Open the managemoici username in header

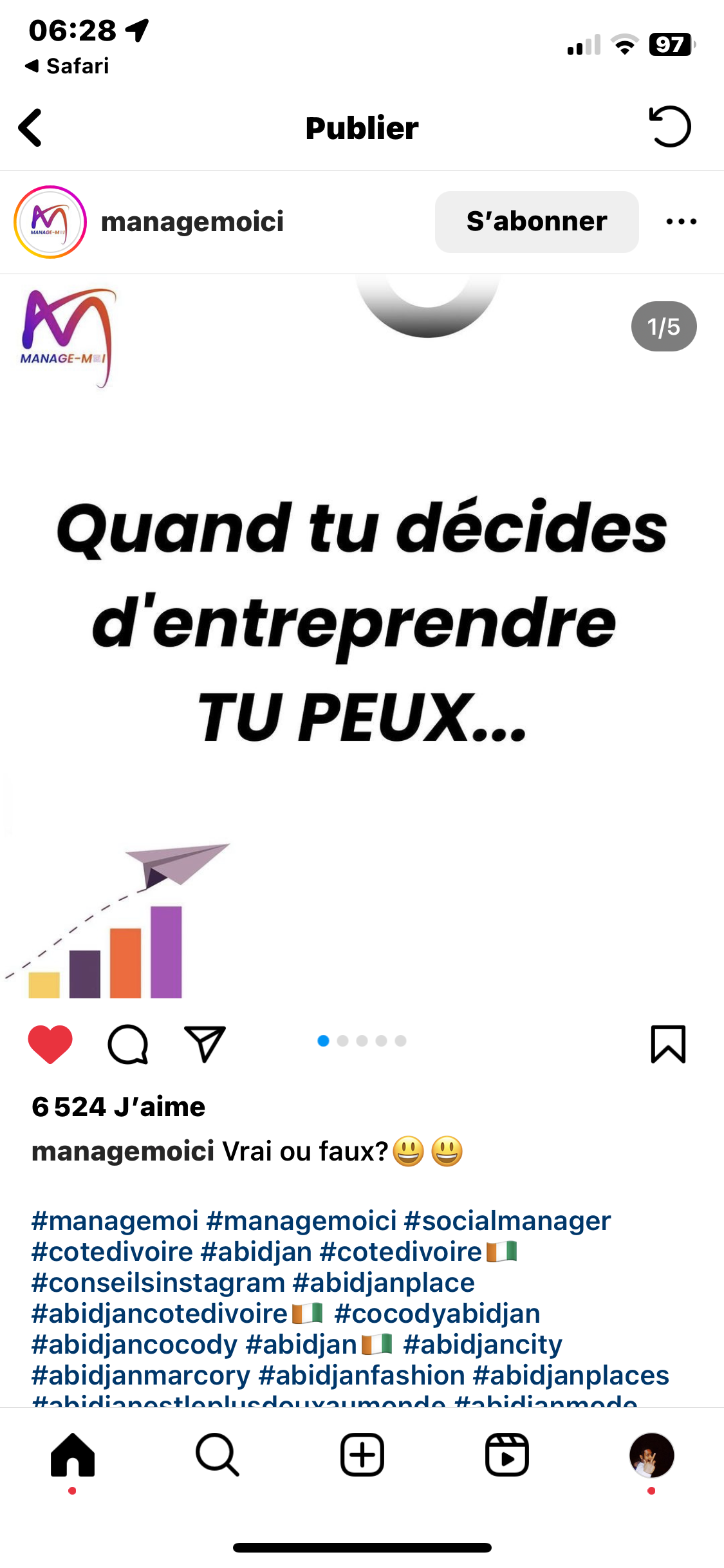click(x=192, y=222)
